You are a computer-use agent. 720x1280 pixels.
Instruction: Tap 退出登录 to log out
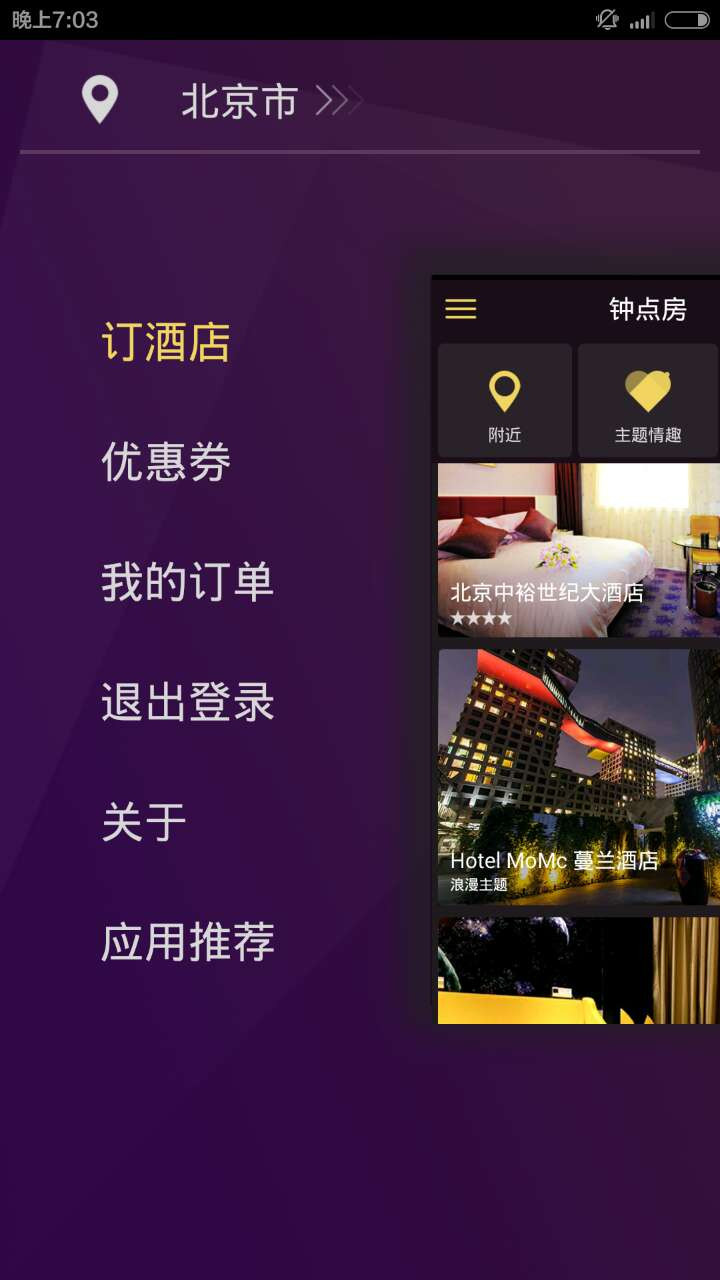point(187,702)
